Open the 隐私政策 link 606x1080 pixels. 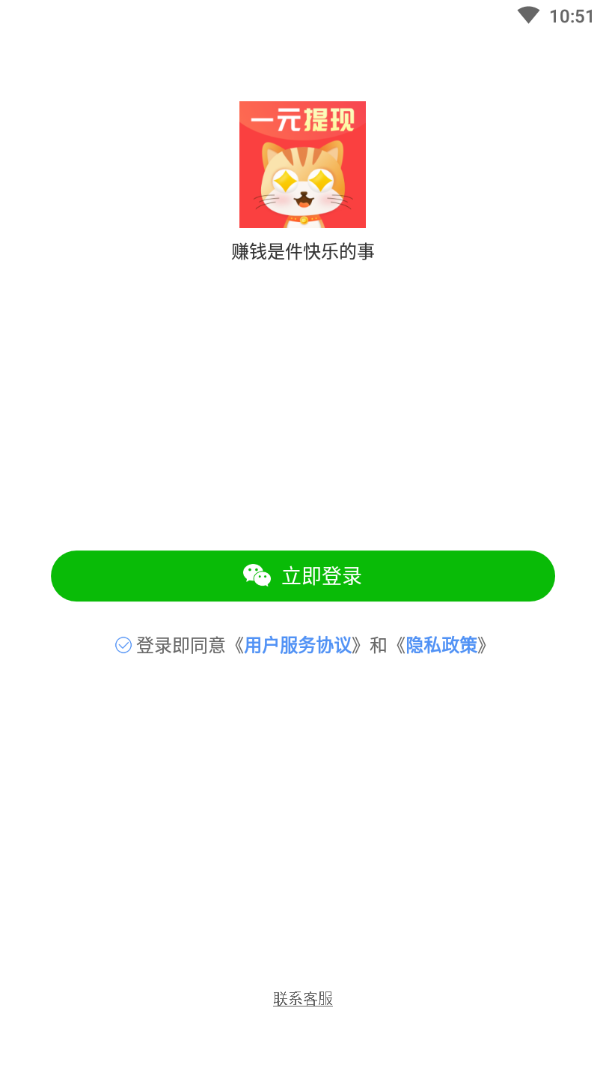441,645
